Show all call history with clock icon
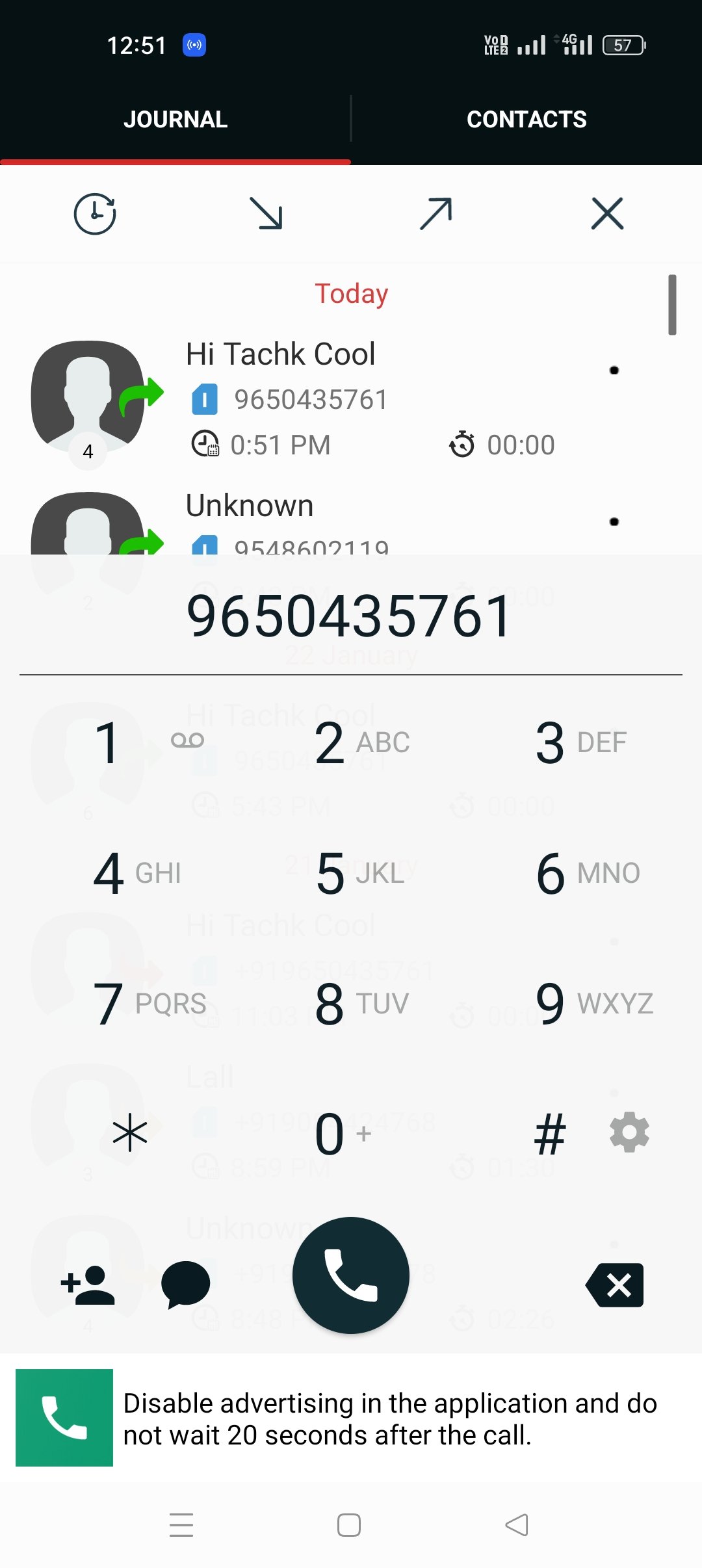This screenshot has width=702, height=1568. [x=95, y=214]
